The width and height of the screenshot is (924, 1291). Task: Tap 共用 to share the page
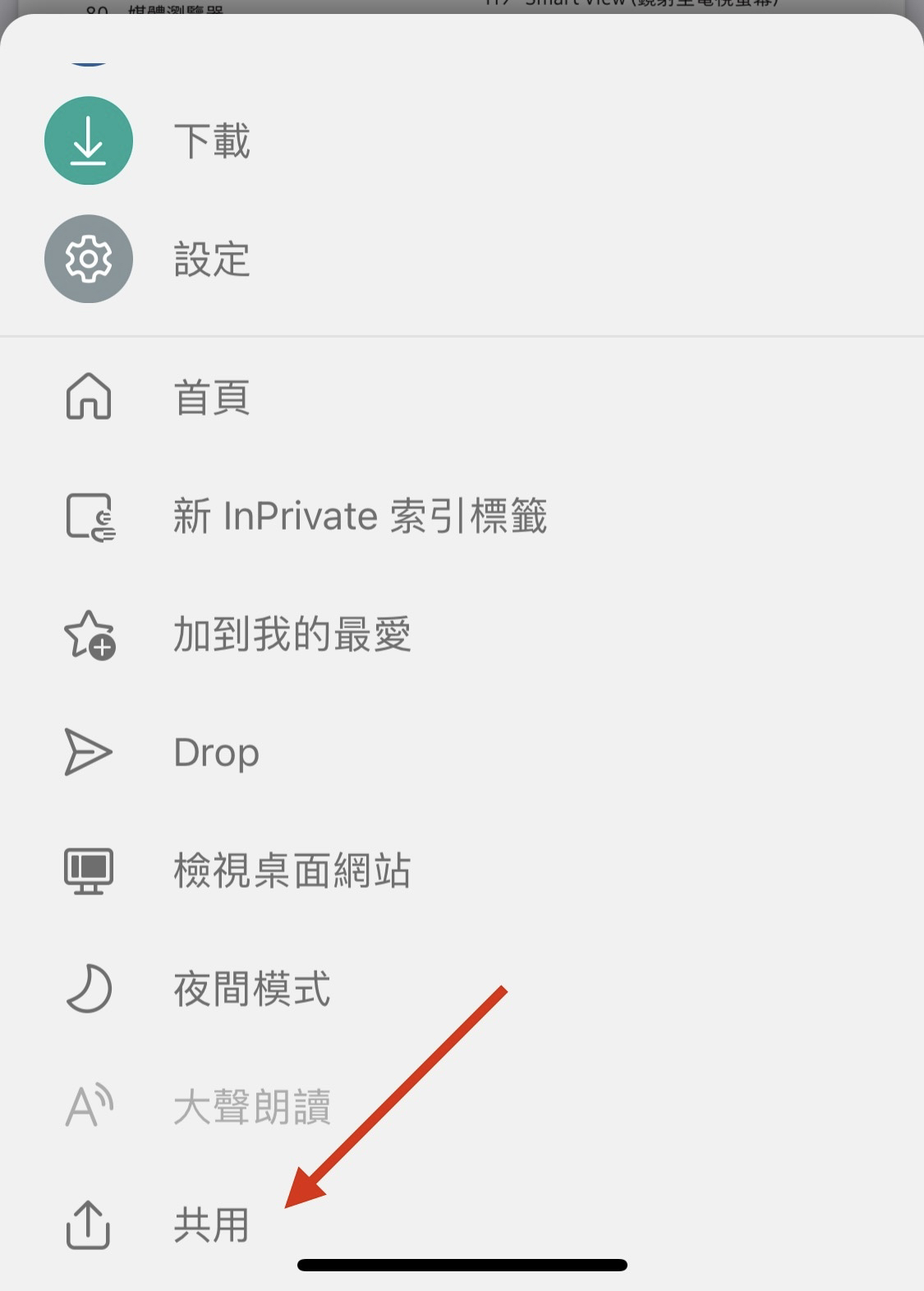pyautogui.click(x=211, y=1225)
